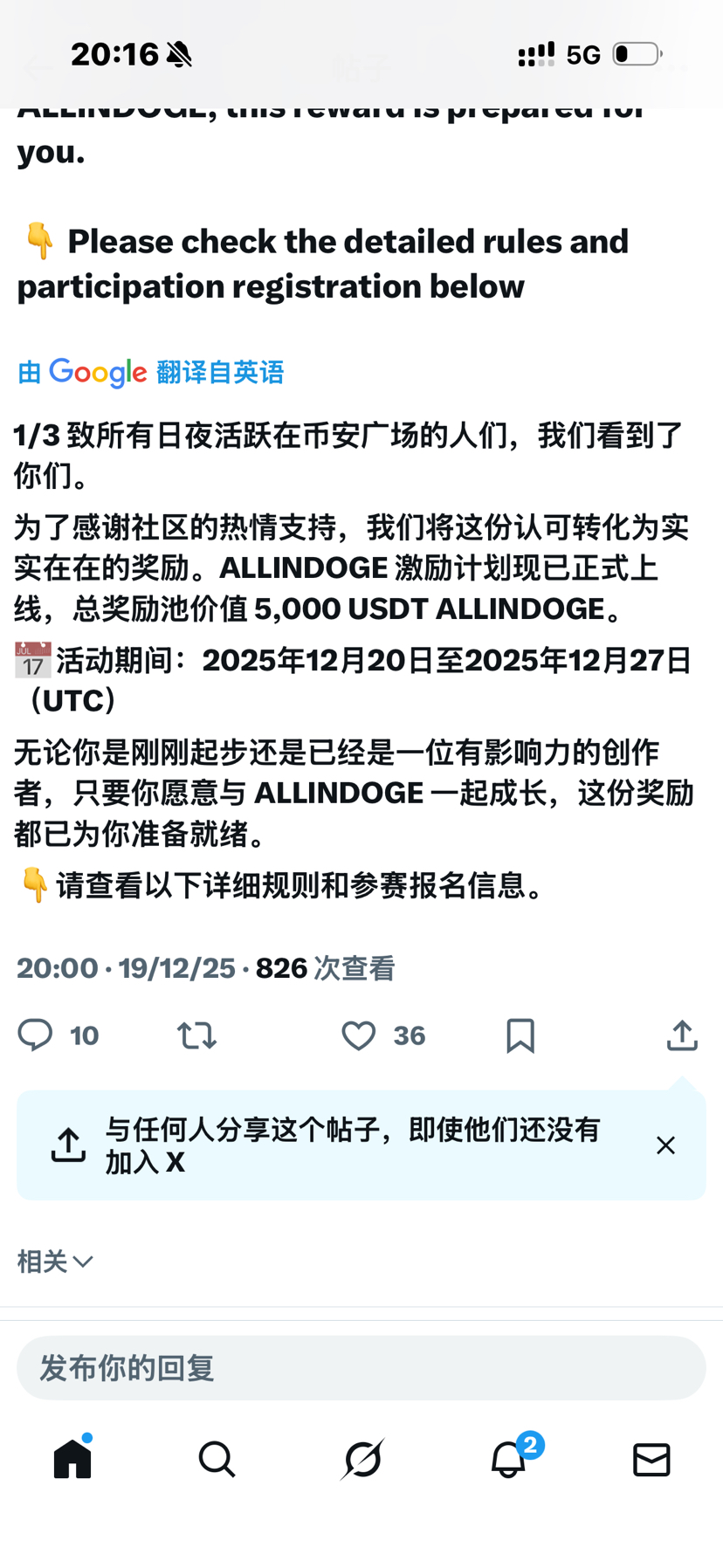Expand the 相关 sort dropdown

(55, 1262)
